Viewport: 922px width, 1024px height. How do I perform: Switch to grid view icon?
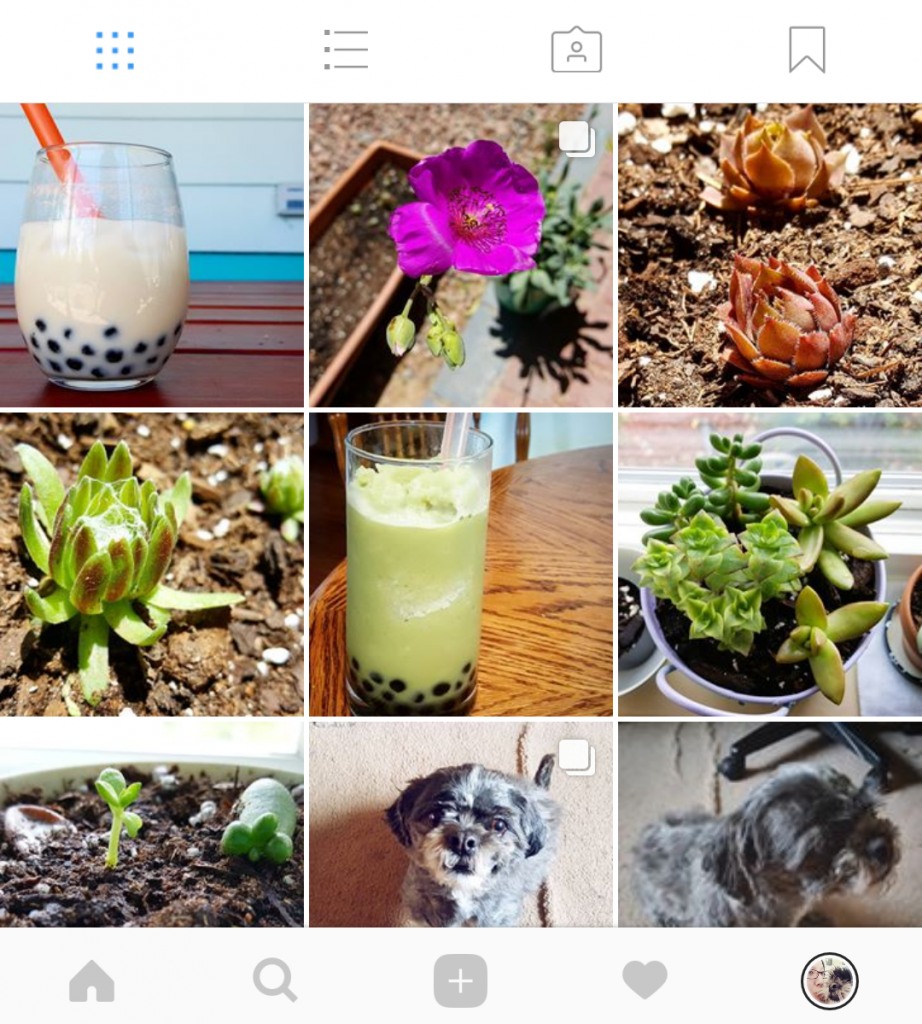coord(115,50)
